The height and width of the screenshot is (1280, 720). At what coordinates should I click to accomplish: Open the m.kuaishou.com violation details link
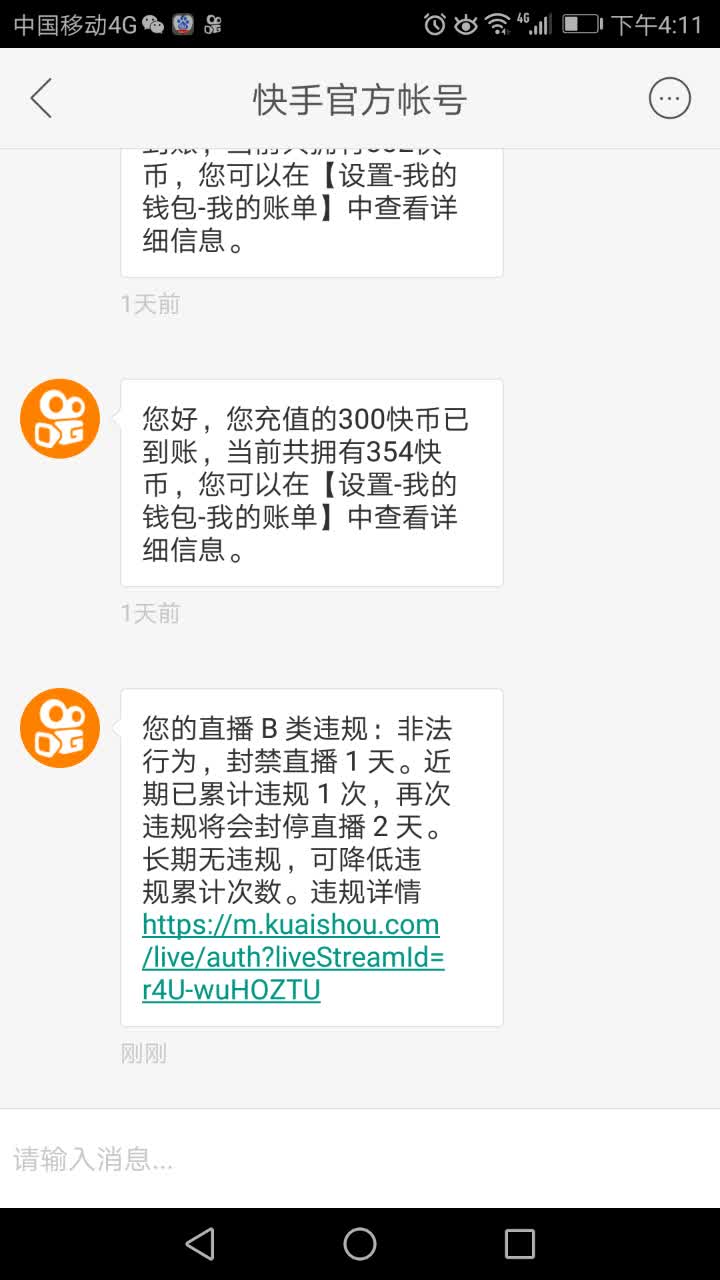tap(293, 957)
